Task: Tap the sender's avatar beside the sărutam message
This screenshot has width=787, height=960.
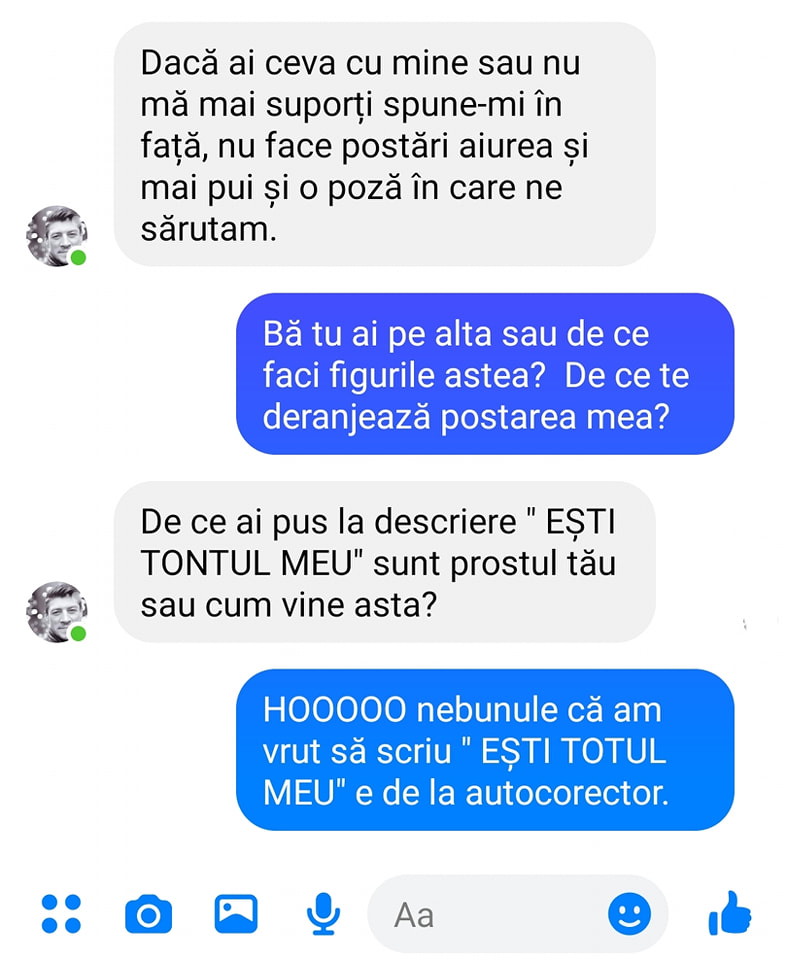Action: click(56, 236)
